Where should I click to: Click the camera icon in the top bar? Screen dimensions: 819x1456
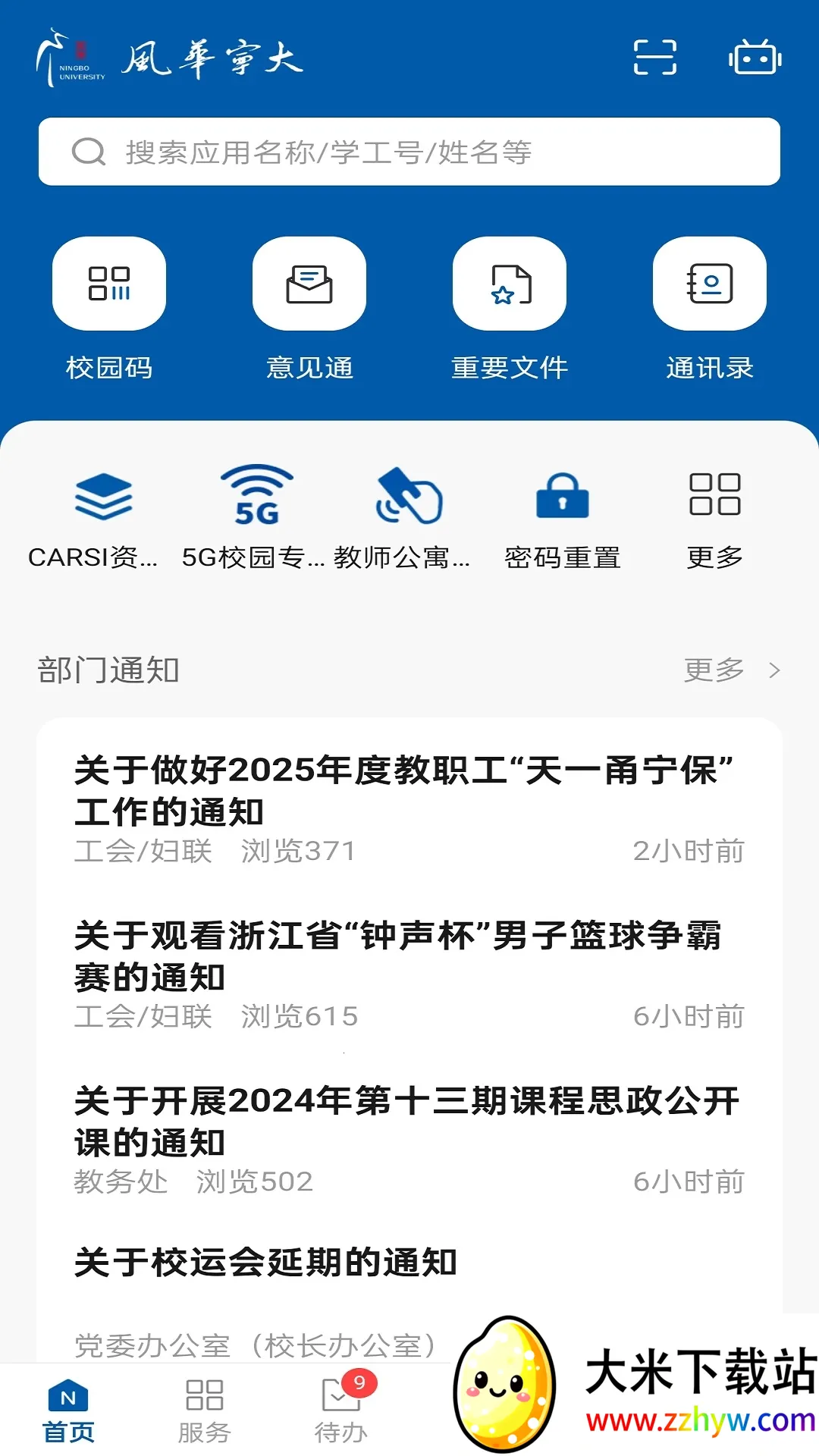[756, 57]
